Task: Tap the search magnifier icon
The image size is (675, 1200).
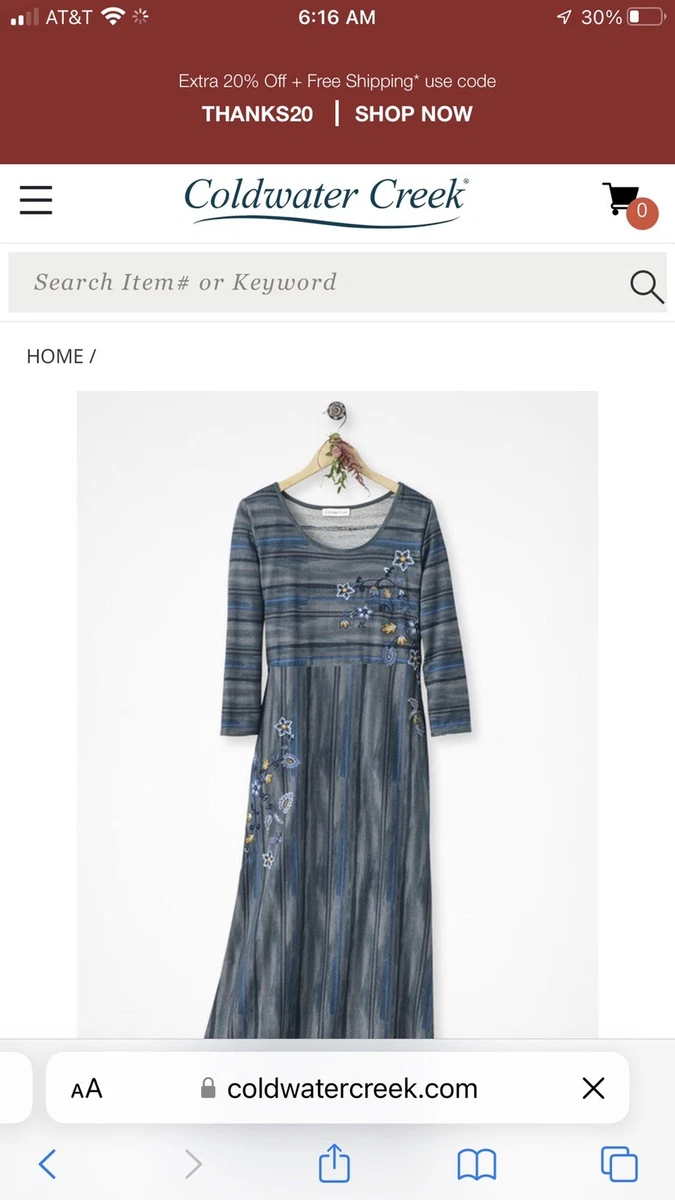Action: (x=646, y=286)
